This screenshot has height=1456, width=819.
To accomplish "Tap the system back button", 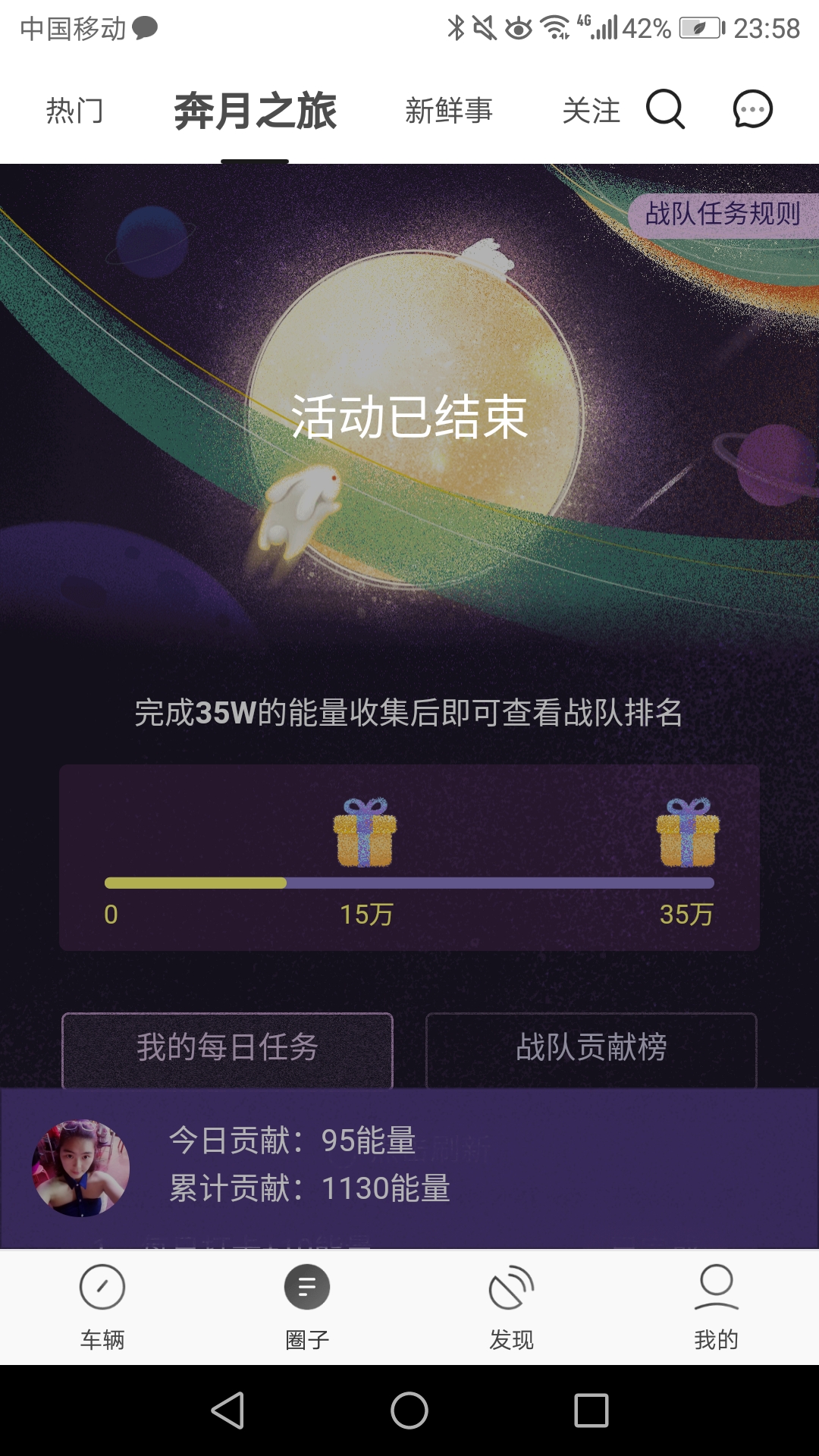I will [227, 1410].
